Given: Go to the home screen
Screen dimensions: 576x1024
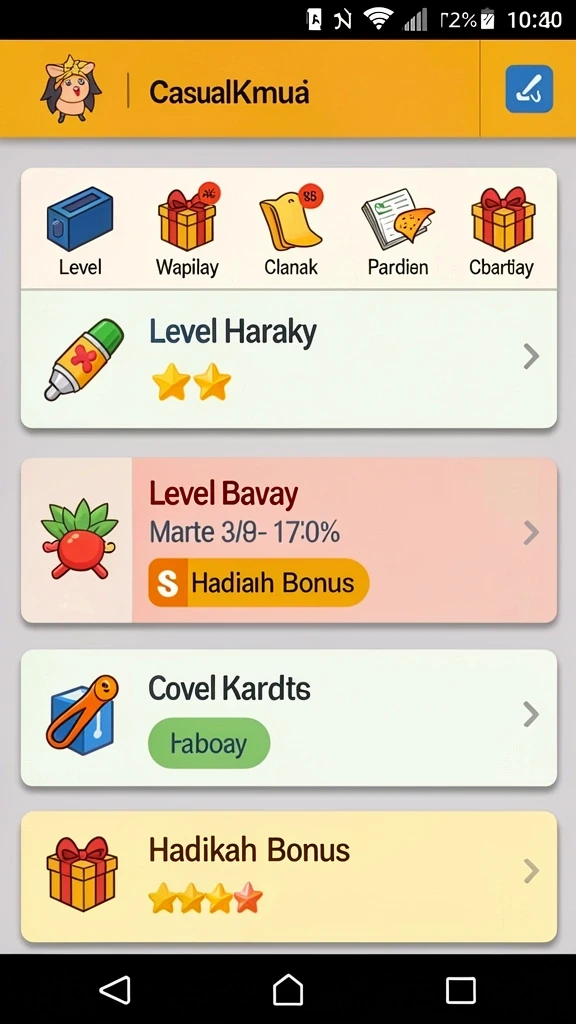Looking at the screenshot, I should click(x=288, y=990).
